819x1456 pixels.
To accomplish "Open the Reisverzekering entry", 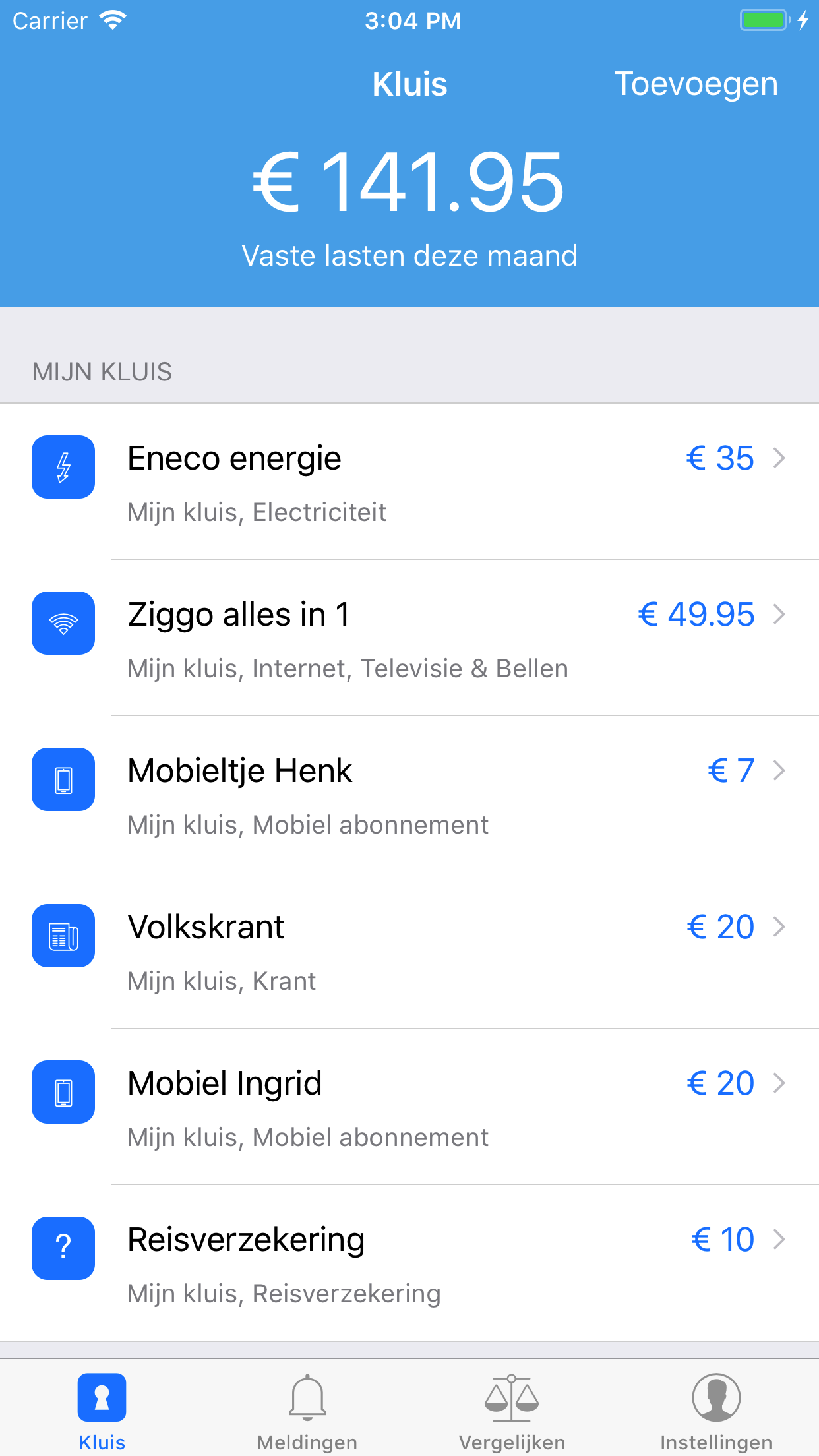I will click(409, 1263).
